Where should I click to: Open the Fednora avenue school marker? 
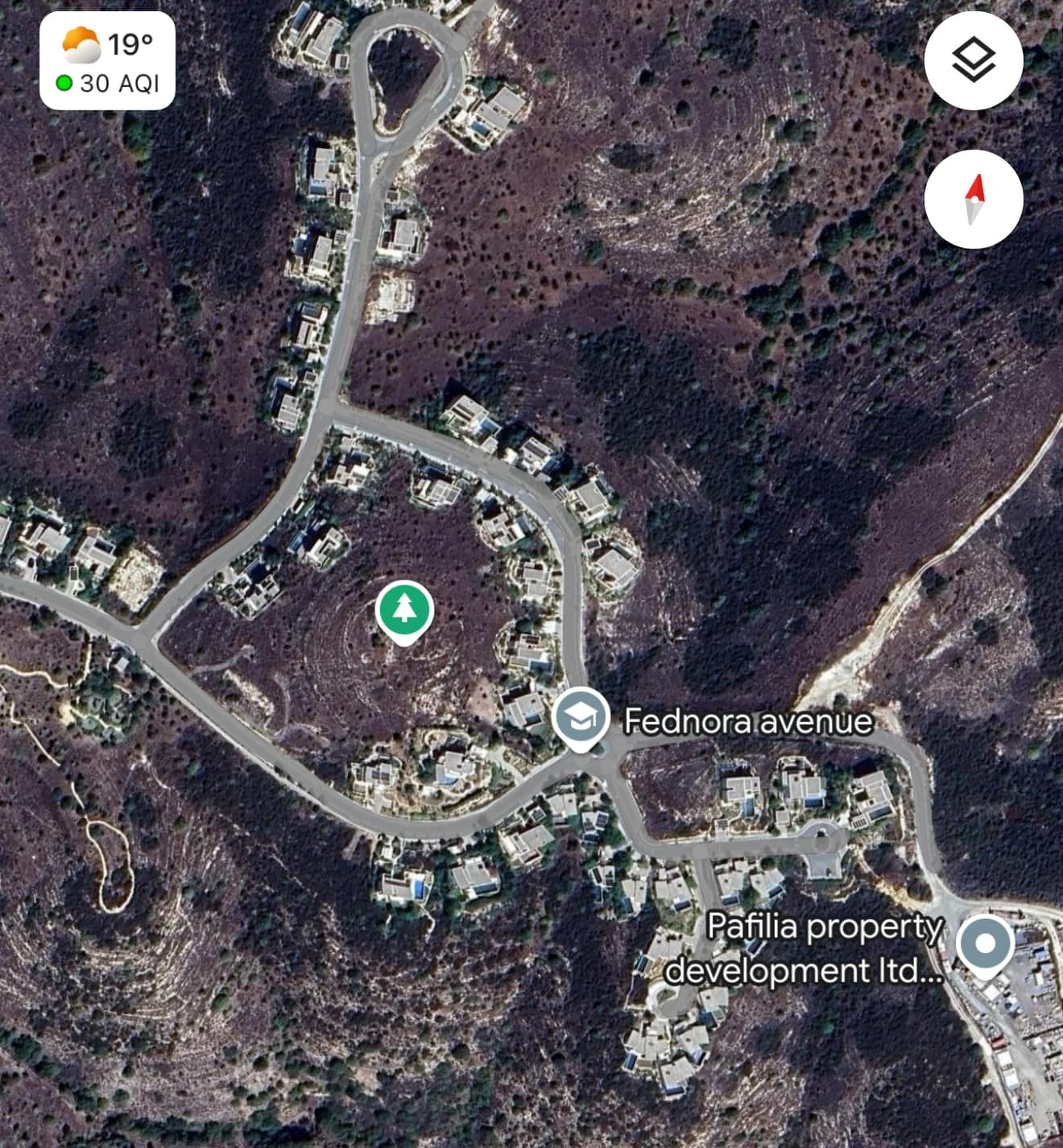pos(581,717)
